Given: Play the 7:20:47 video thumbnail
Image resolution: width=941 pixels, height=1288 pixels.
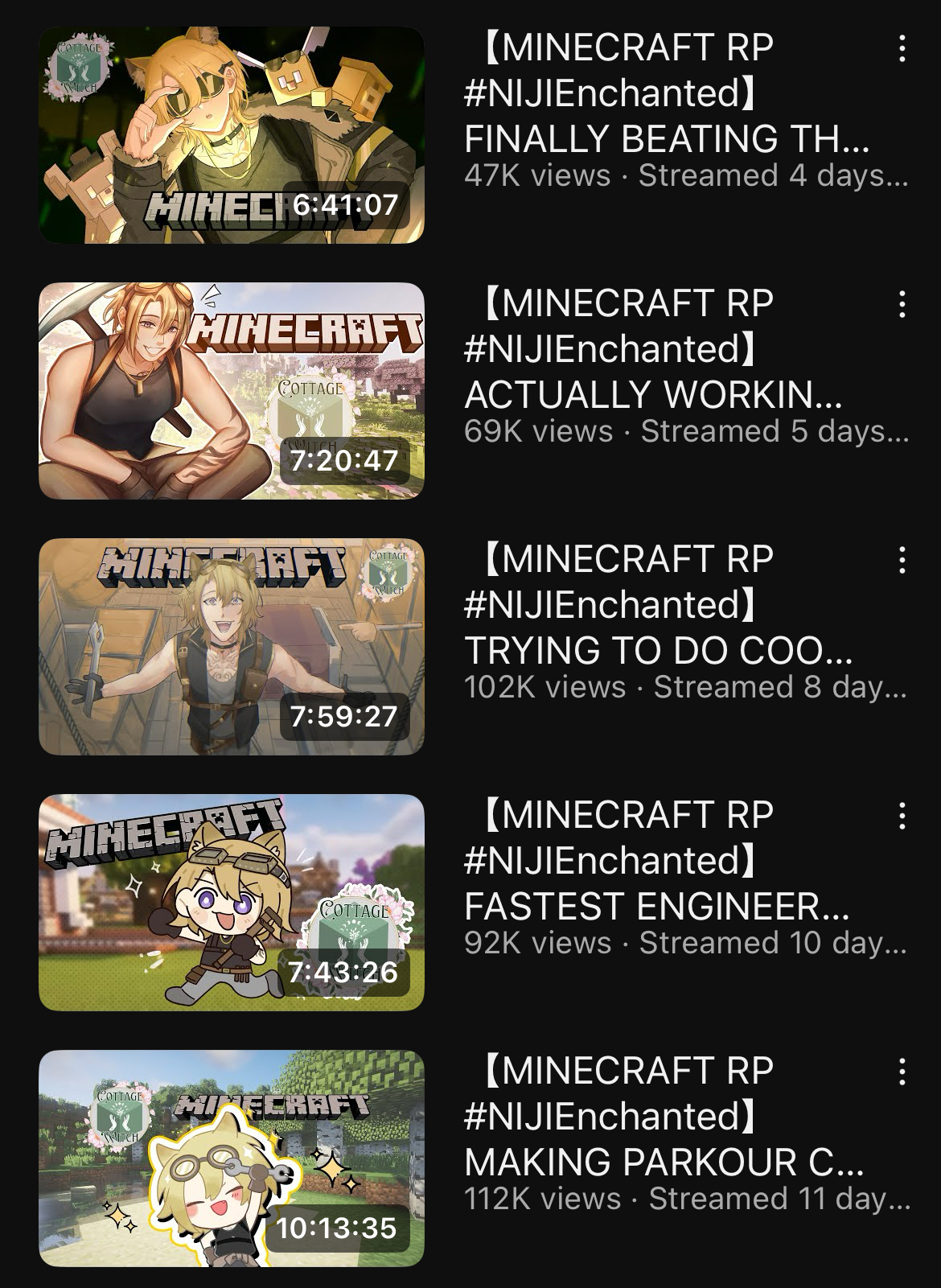Looking at the screenshot, I should [232, 391].
